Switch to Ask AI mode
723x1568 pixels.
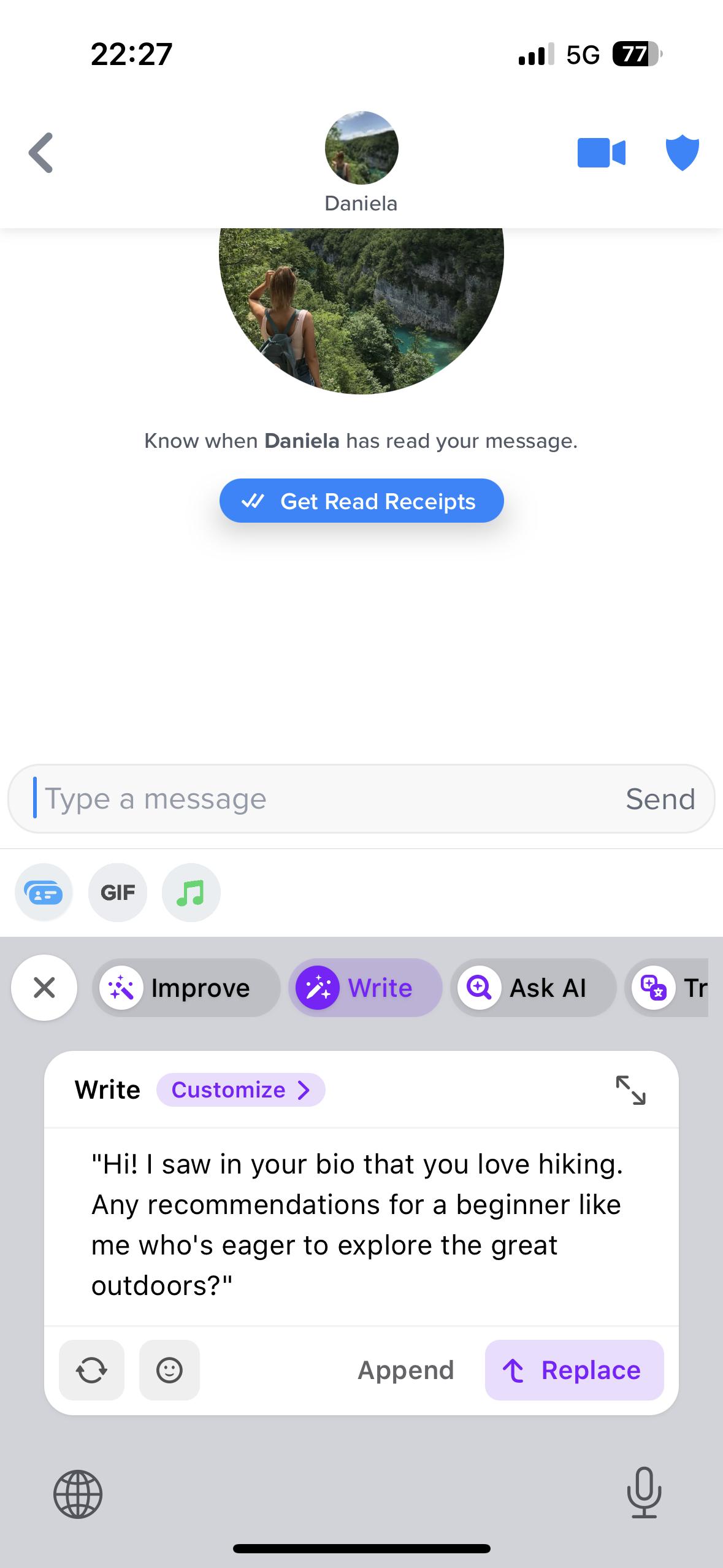(533, 988)
